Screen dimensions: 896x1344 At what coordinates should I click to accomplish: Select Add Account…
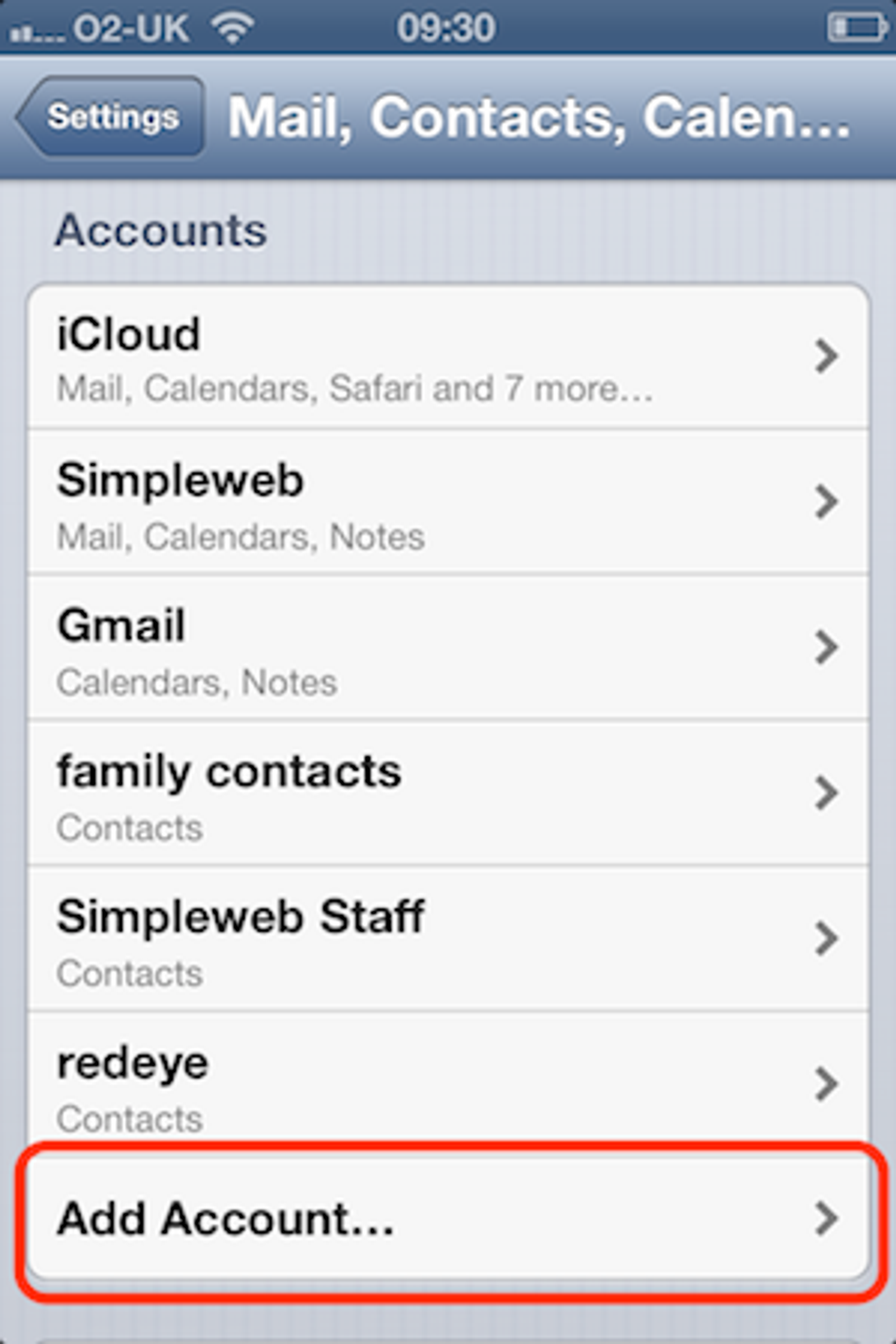tap(448, 1219)
